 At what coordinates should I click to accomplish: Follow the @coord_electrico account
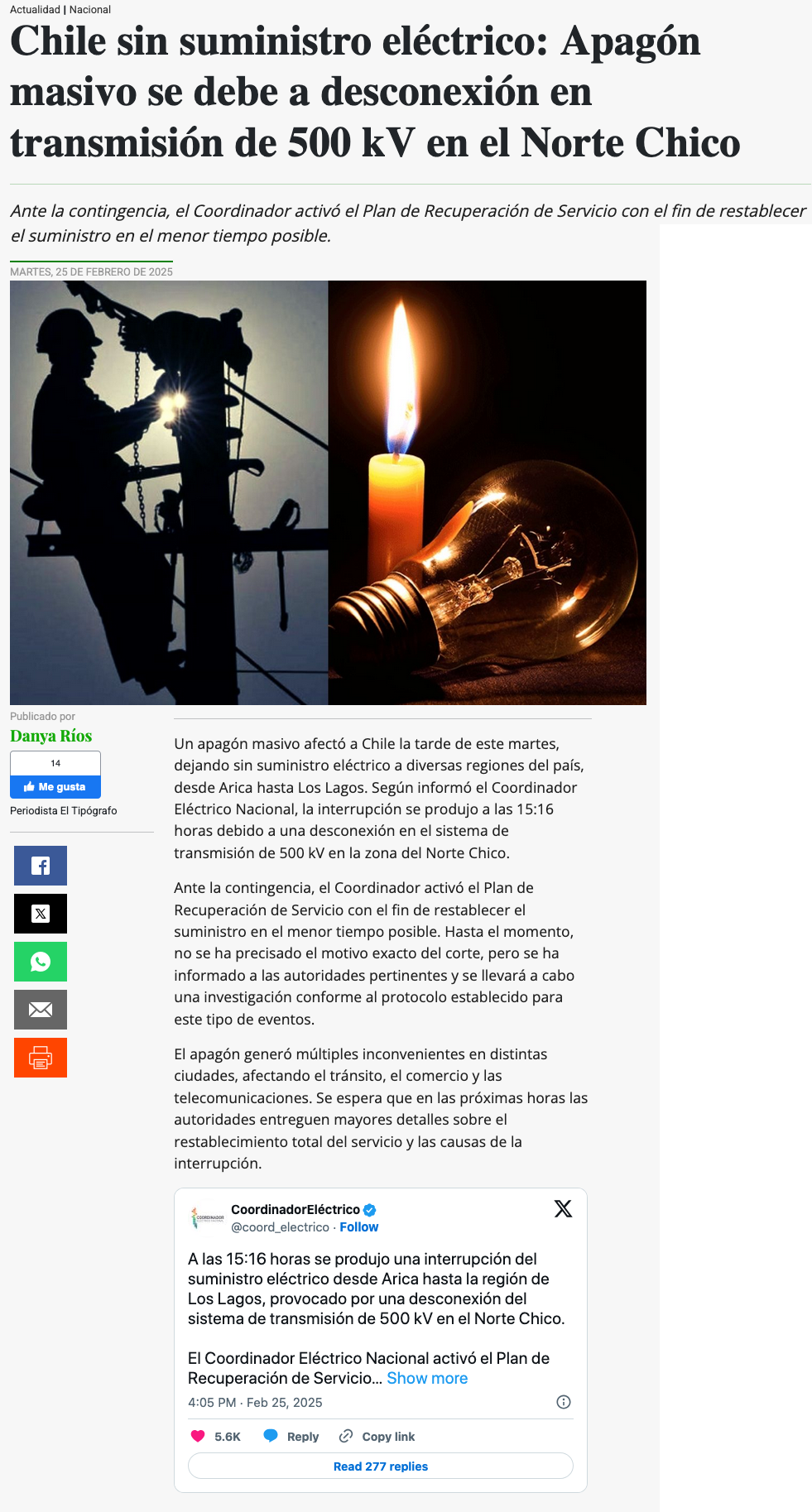point(358,1227)
